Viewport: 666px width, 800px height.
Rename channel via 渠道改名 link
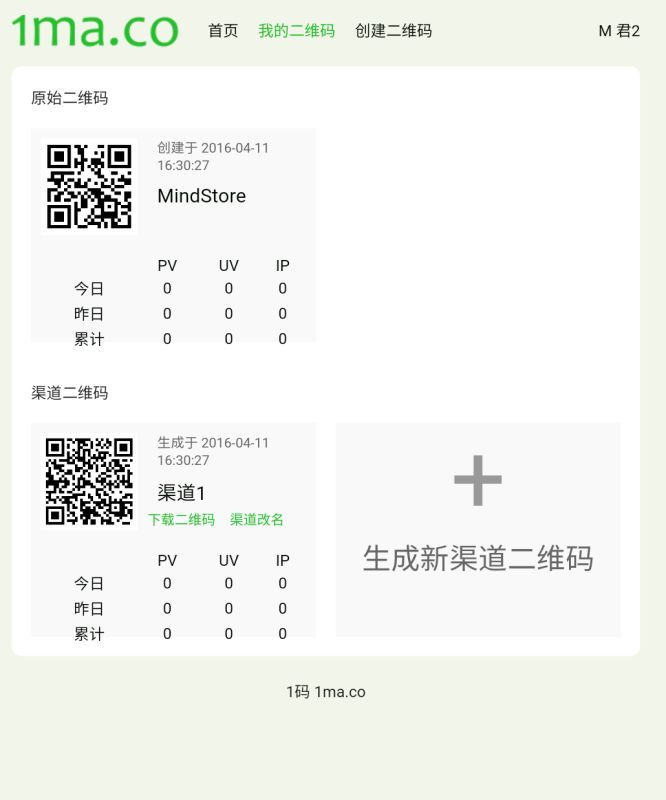[x=257, y=520]
